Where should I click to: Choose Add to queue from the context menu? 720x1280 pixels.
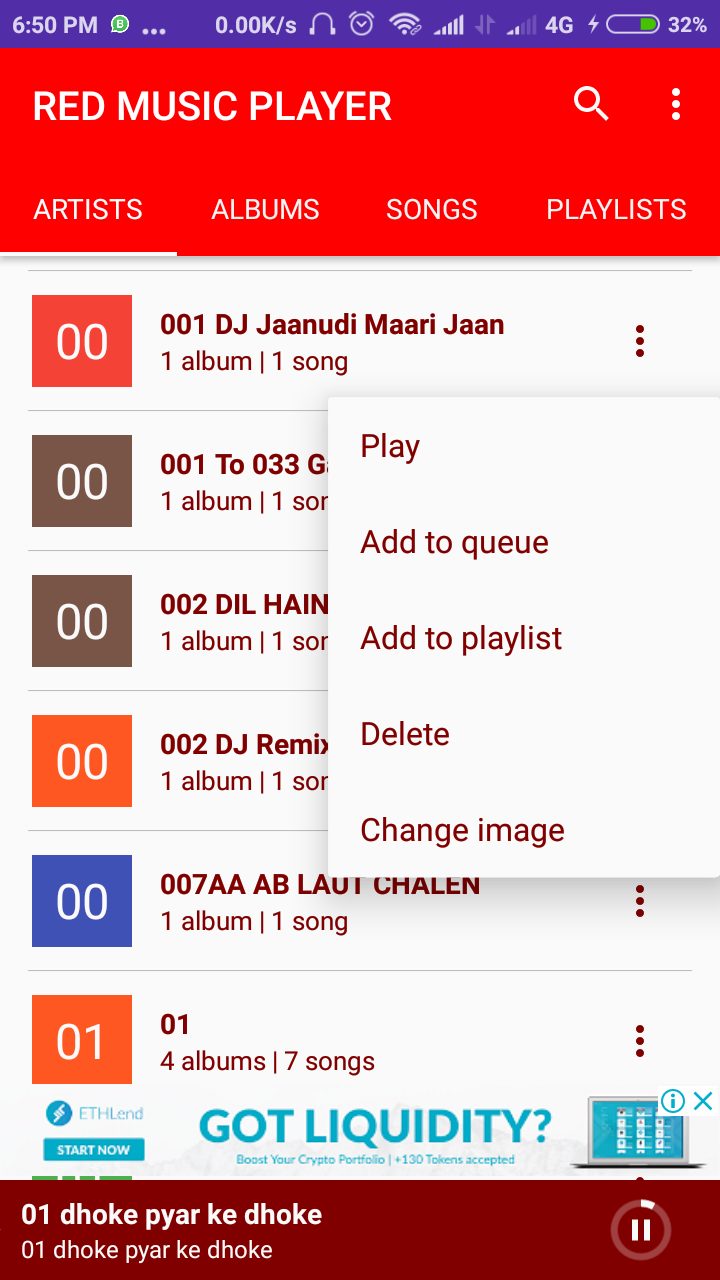(x=454, y=542)
